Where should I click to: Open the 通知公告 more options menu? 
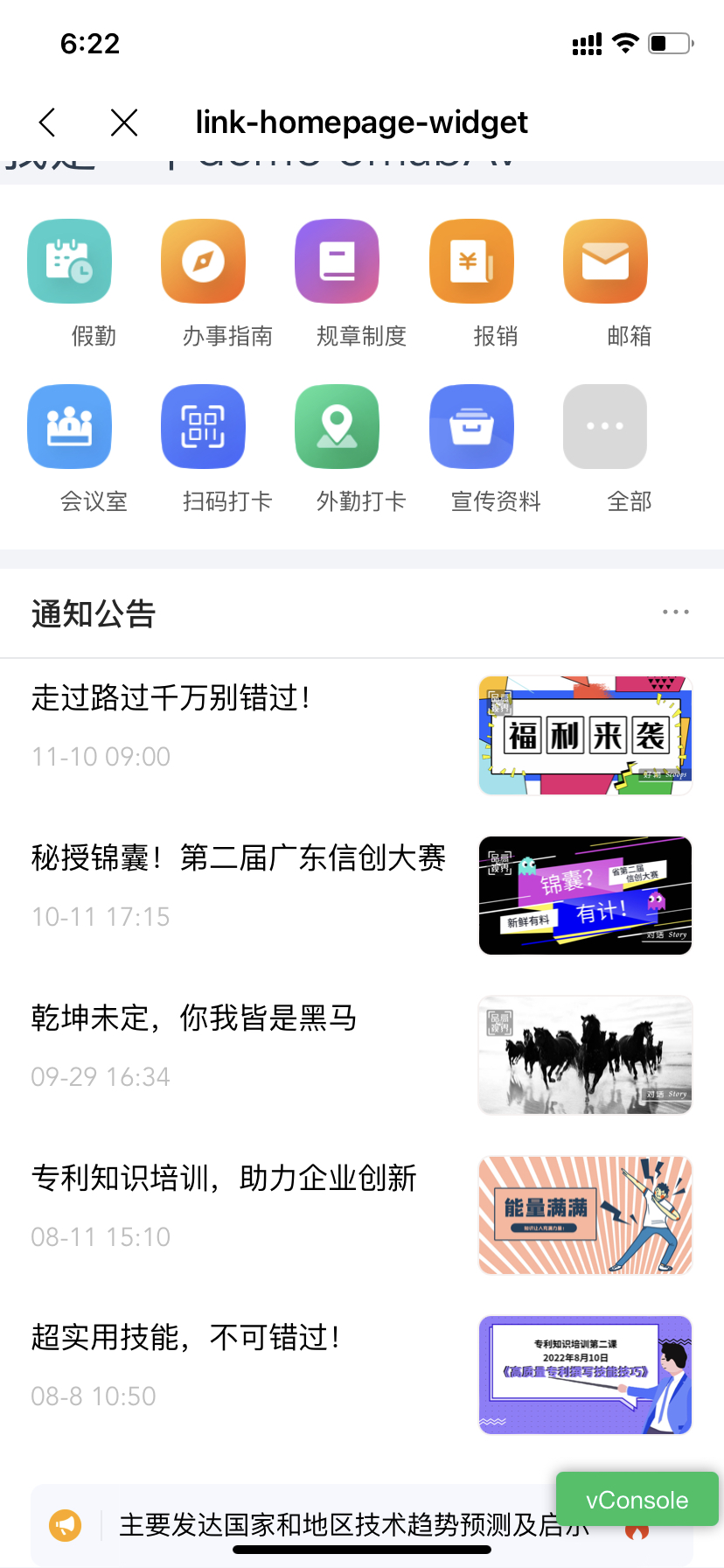point(675,612)
